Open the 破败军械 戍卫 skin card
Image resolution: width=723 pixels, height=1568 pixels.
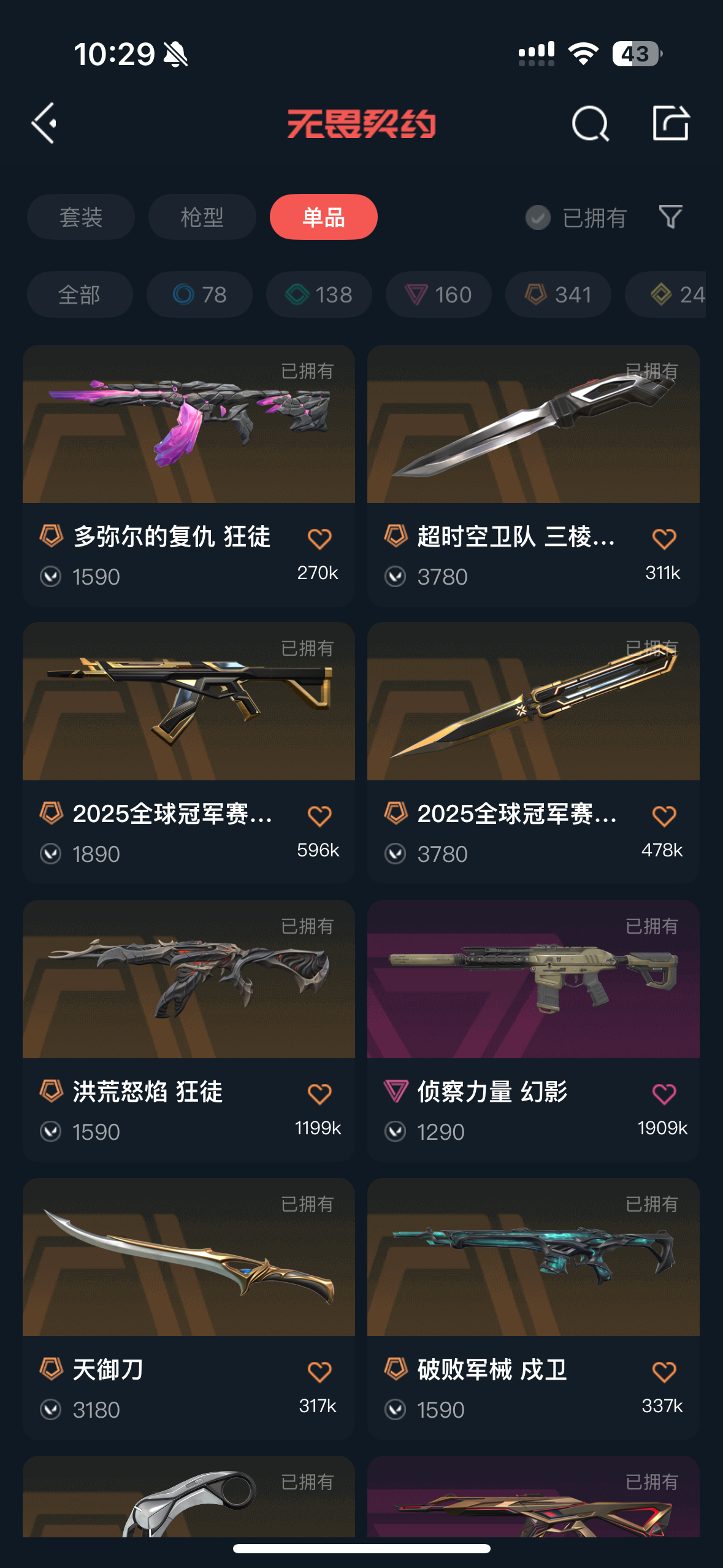(x=533, y=1258)
